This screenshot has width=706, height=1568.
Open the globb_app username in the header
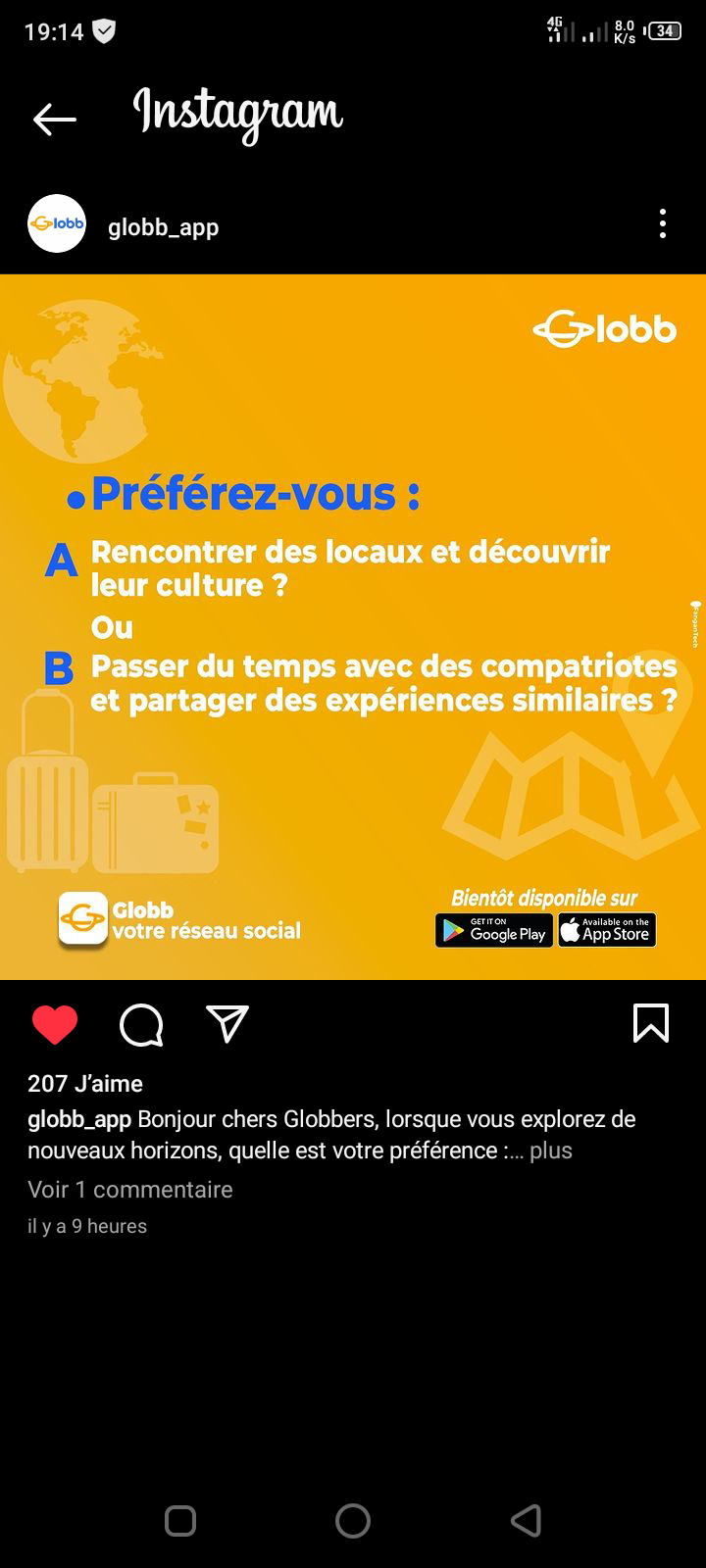pos(163,227)
